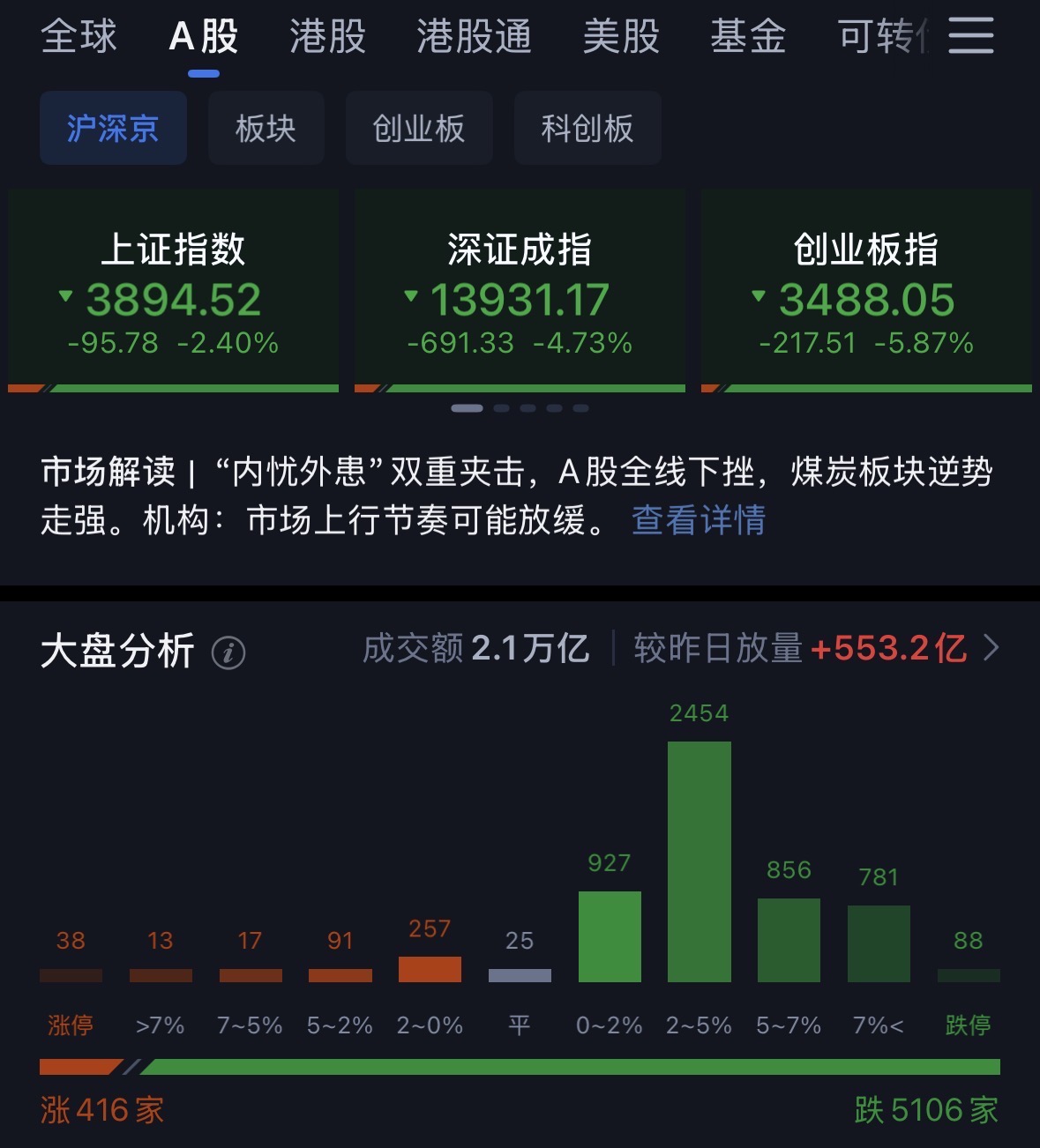Screen dimensions: 1040x1148
Task: Switch to the 港股 tab
Action: pos(328,37)
